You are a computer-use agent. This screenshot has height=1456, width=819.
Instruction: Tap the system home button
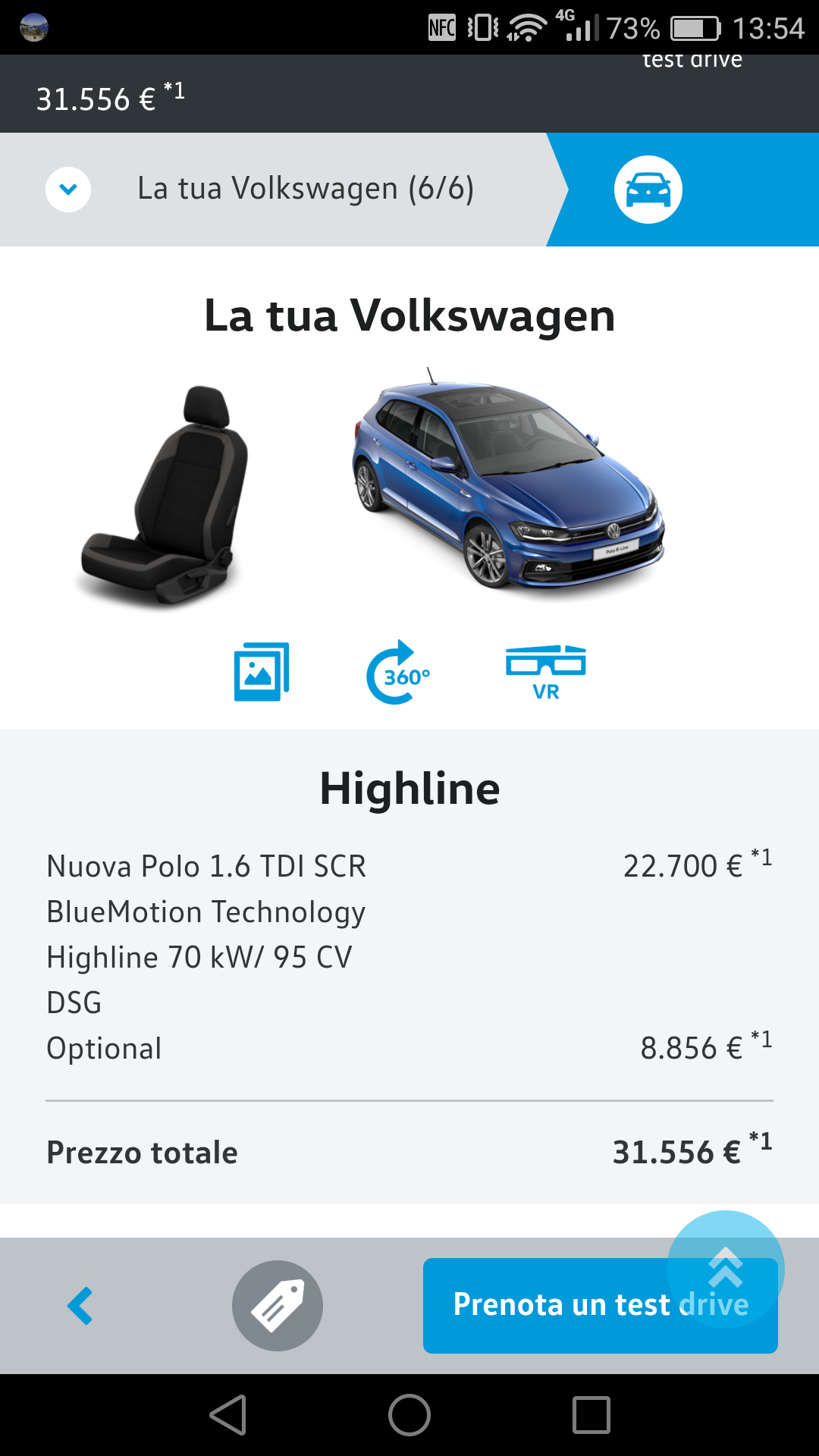pyautogui.click(x=409, y=1415)
